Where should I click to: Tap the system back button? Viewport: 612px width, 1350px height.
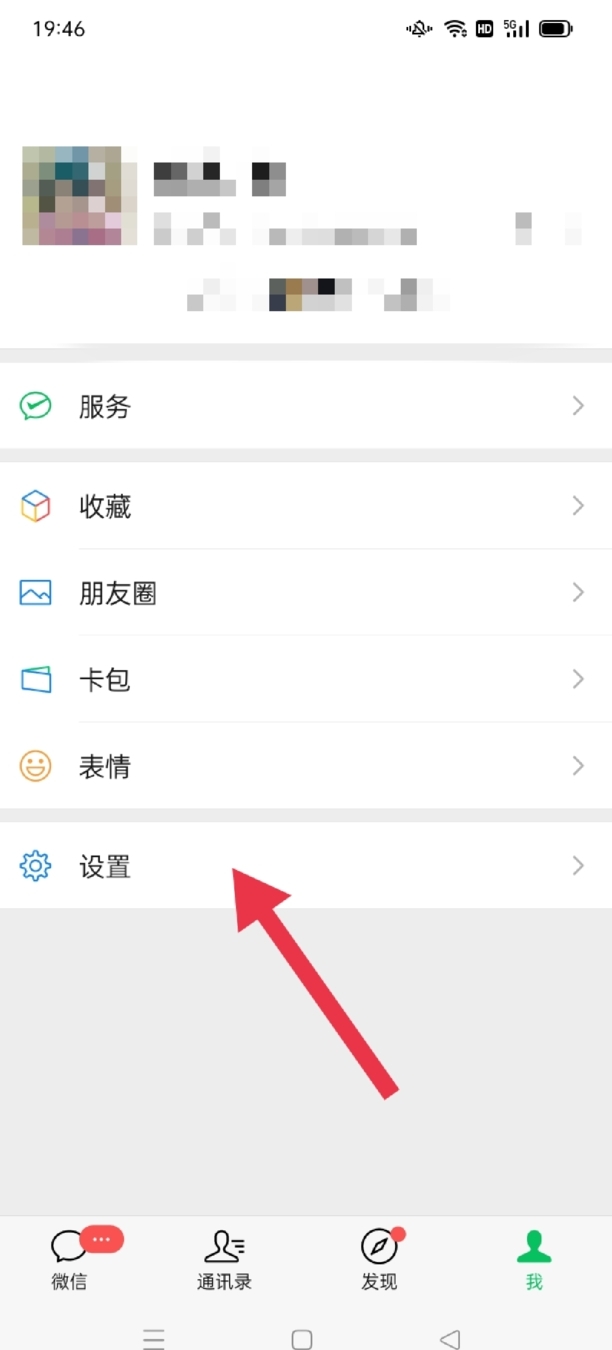450,1338
